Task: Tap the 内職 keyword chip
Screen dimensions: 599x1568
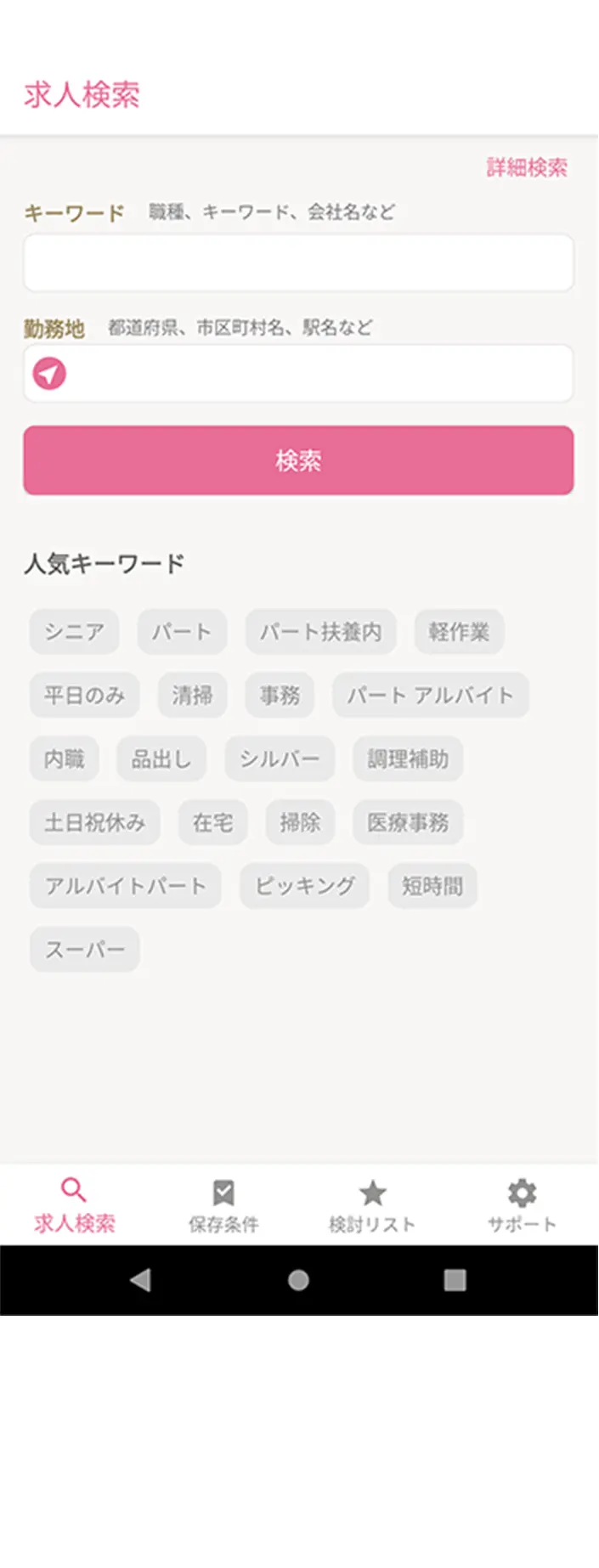Action: (x=65, y=759)
